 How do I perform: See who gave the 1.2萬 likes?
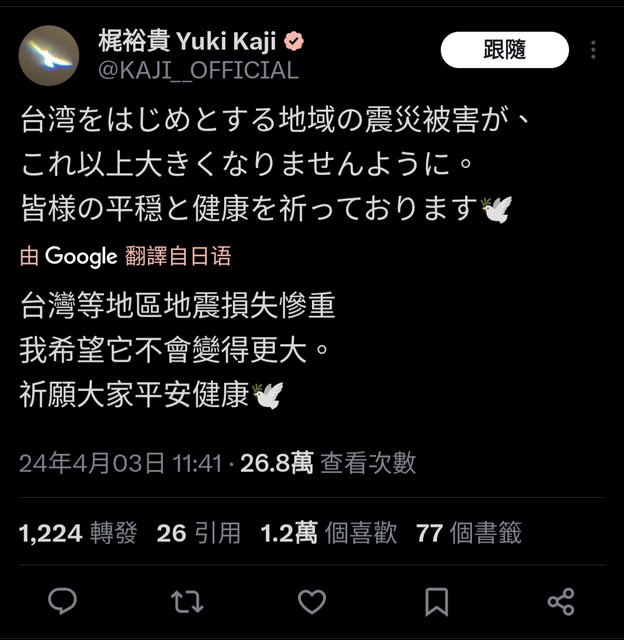pyautogui.click(x=329, y=533)
